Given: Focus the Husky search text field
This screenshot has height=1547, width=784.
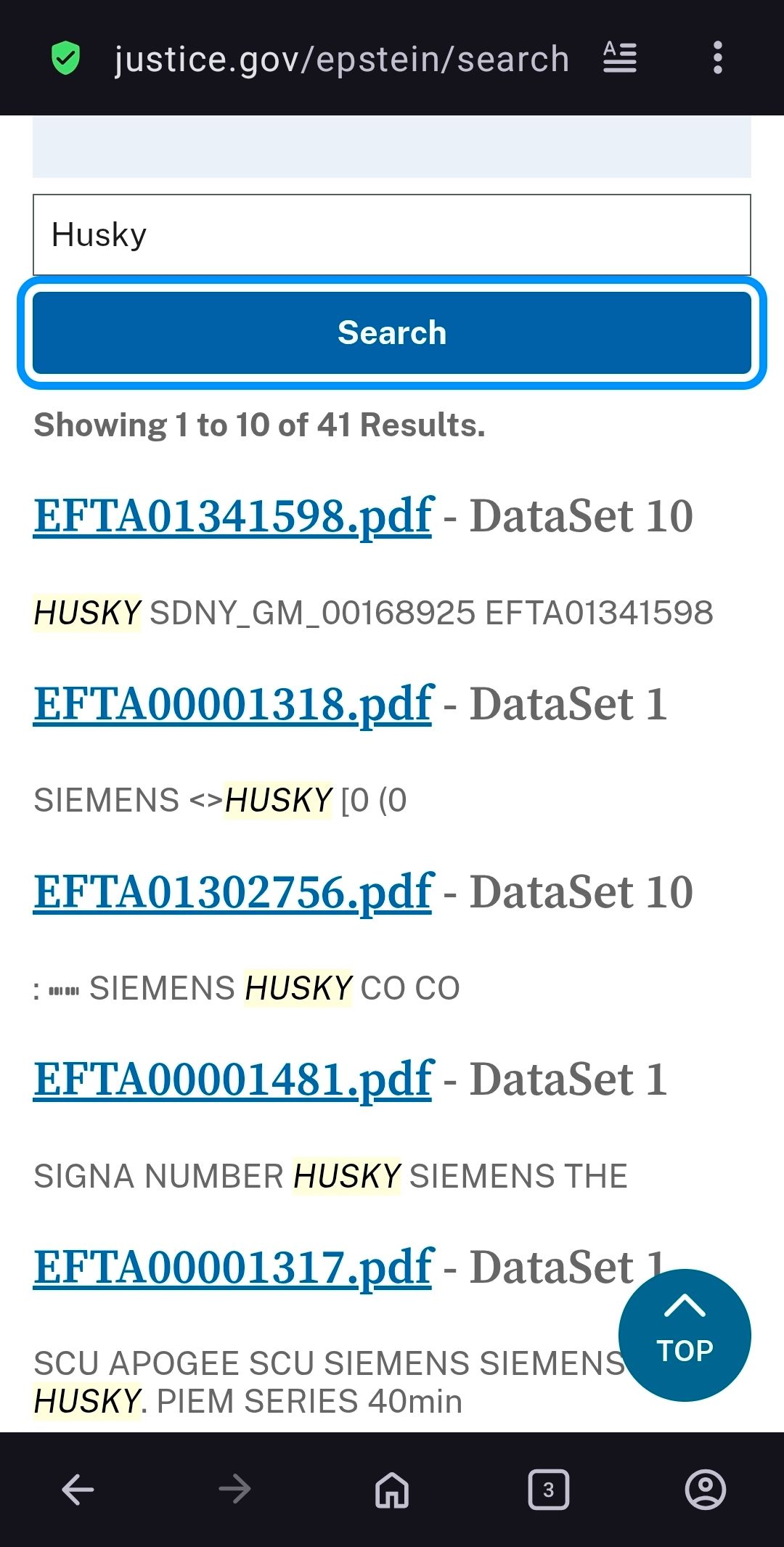Looking at the screenshot, I should coord(392,234).
